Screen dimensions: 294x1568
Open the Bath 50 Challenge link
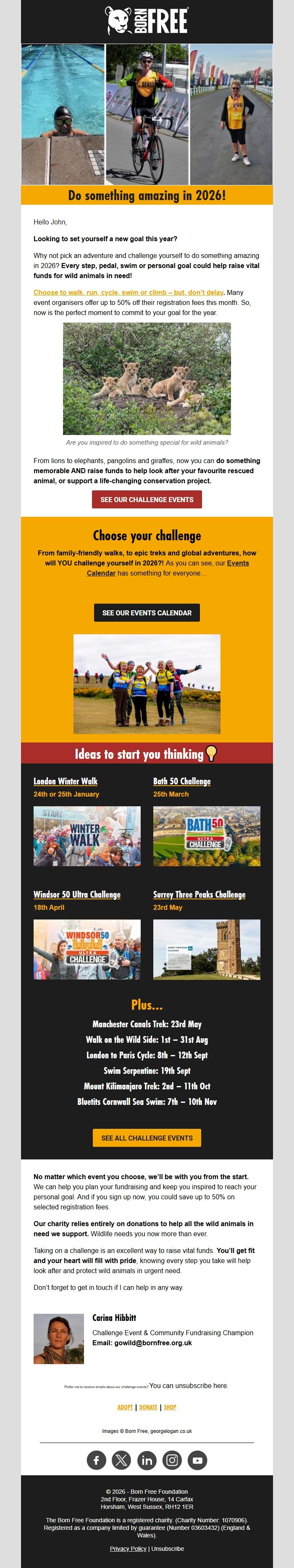click(x=182, y=781)
